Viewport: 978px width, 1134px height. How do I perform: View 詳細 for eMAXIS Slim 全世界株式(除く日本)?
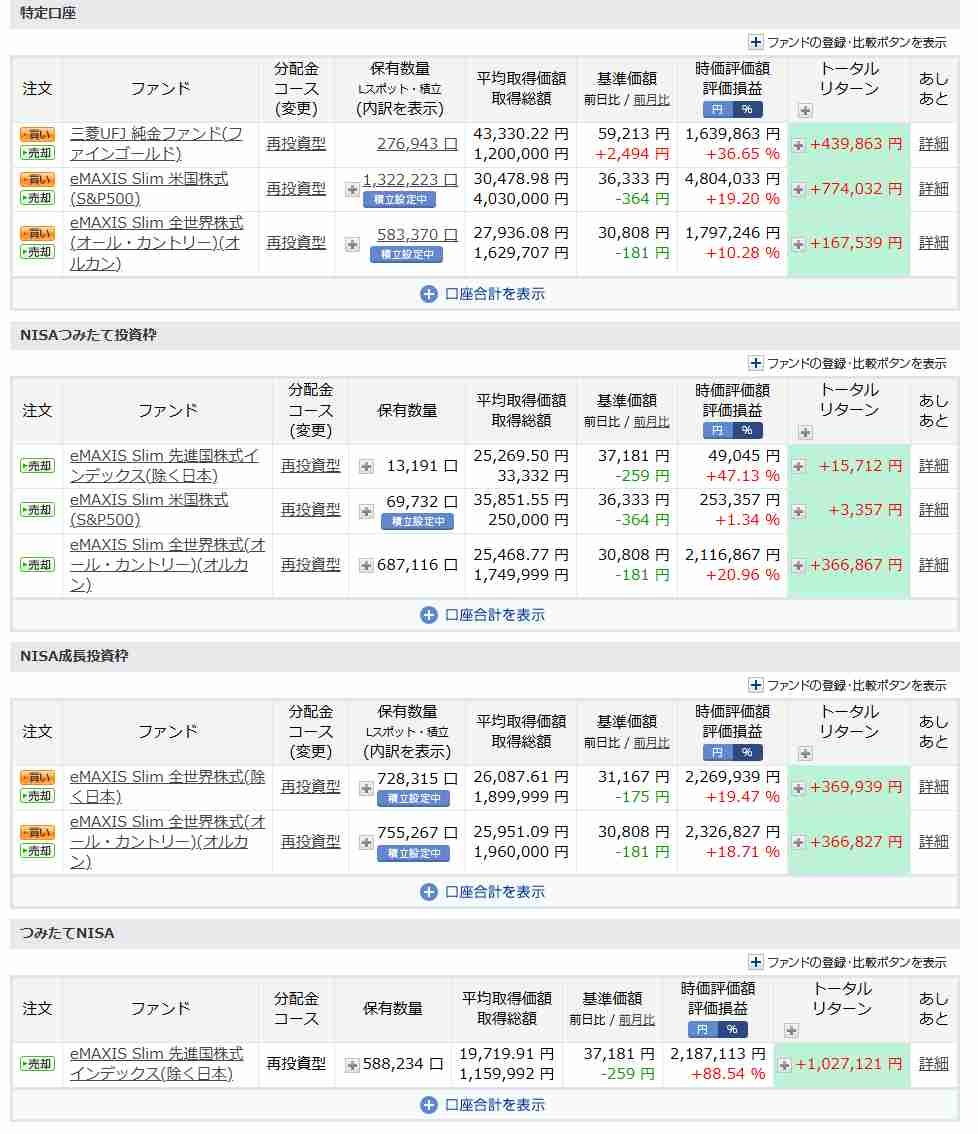[x=933, y=787]
